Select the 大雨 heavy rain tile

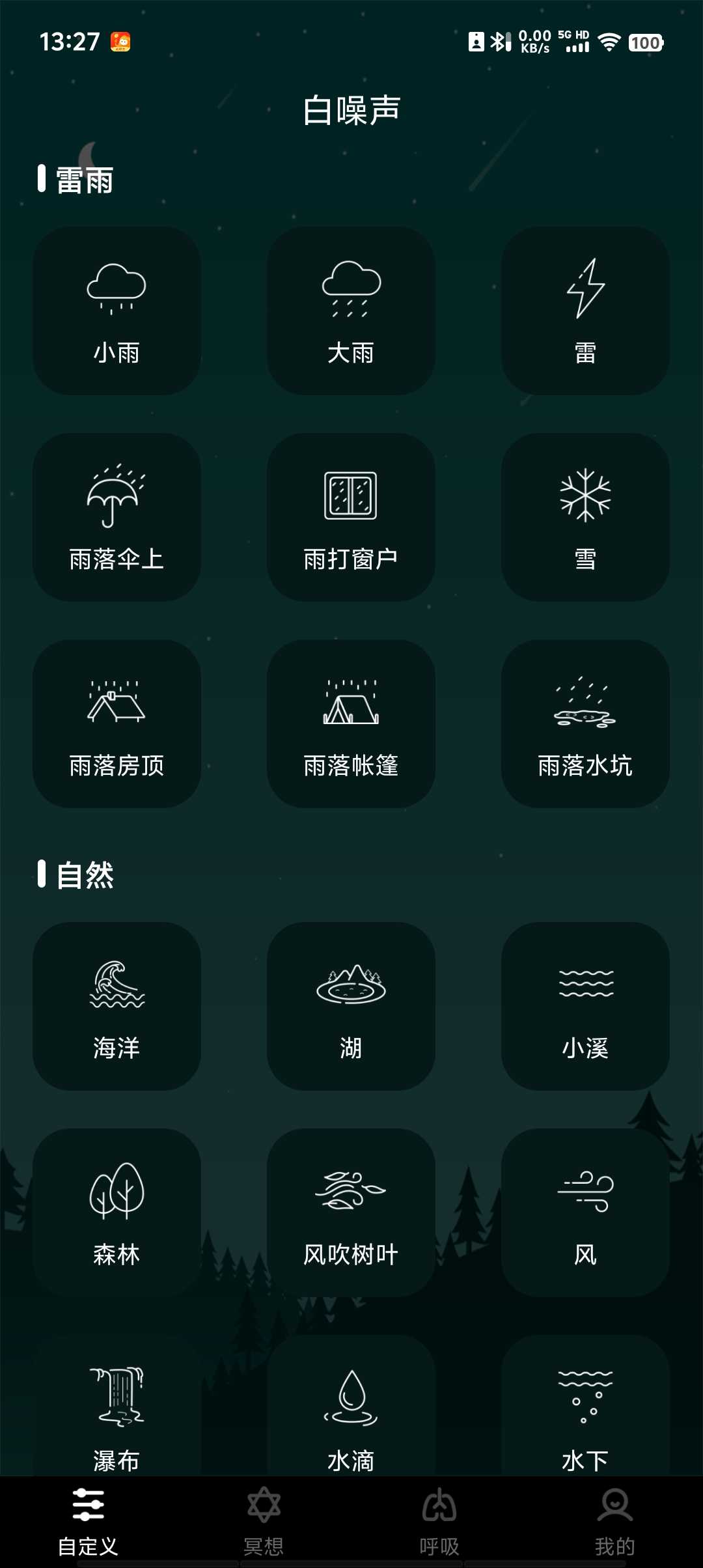pyautogui.click(x=351, y=311)
